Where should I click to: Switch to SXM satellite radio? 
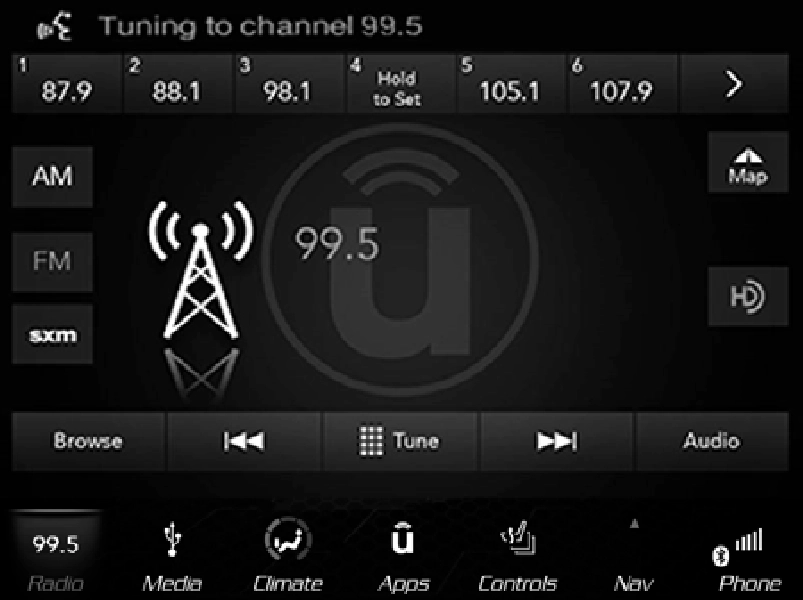(52, 335)
